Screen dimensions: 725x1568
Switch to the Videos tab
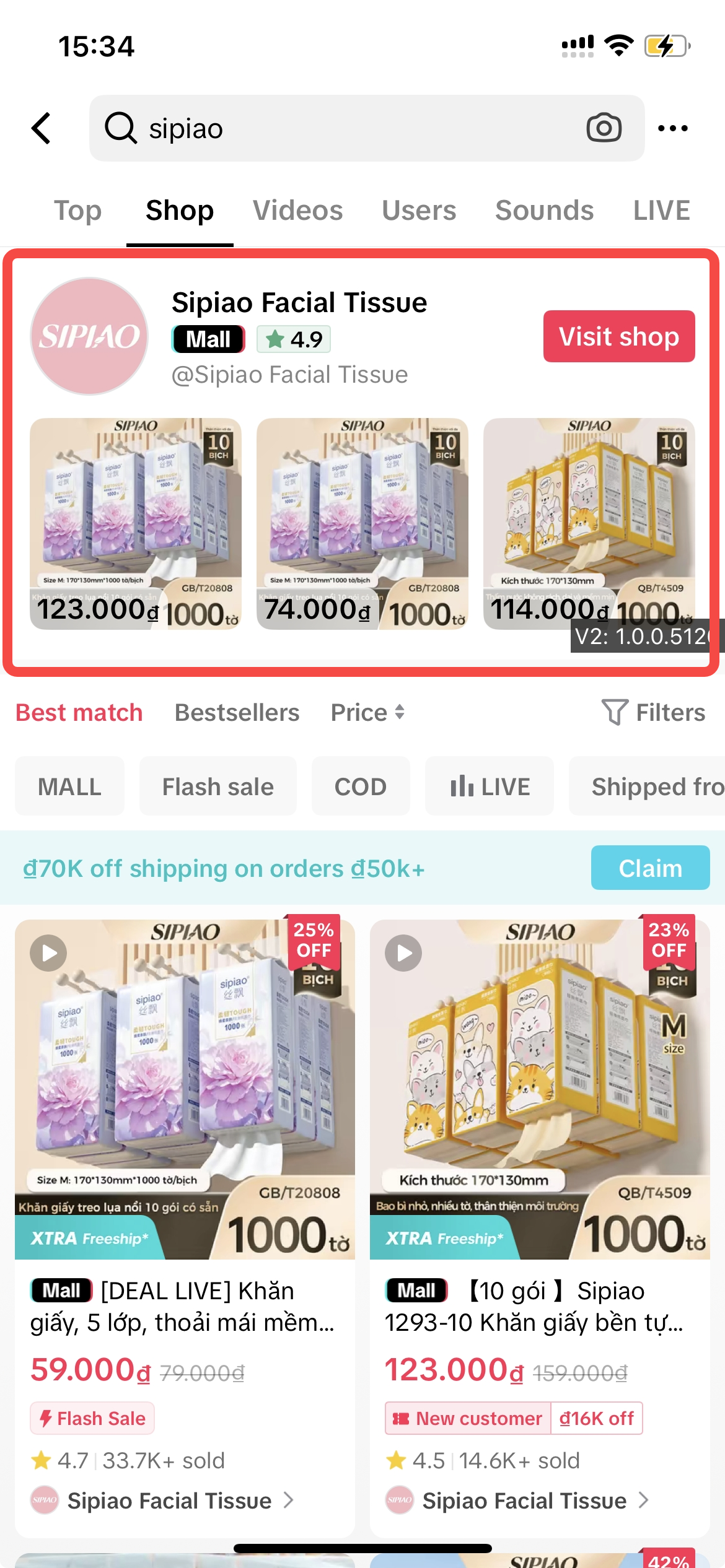(x=297, y=211)
